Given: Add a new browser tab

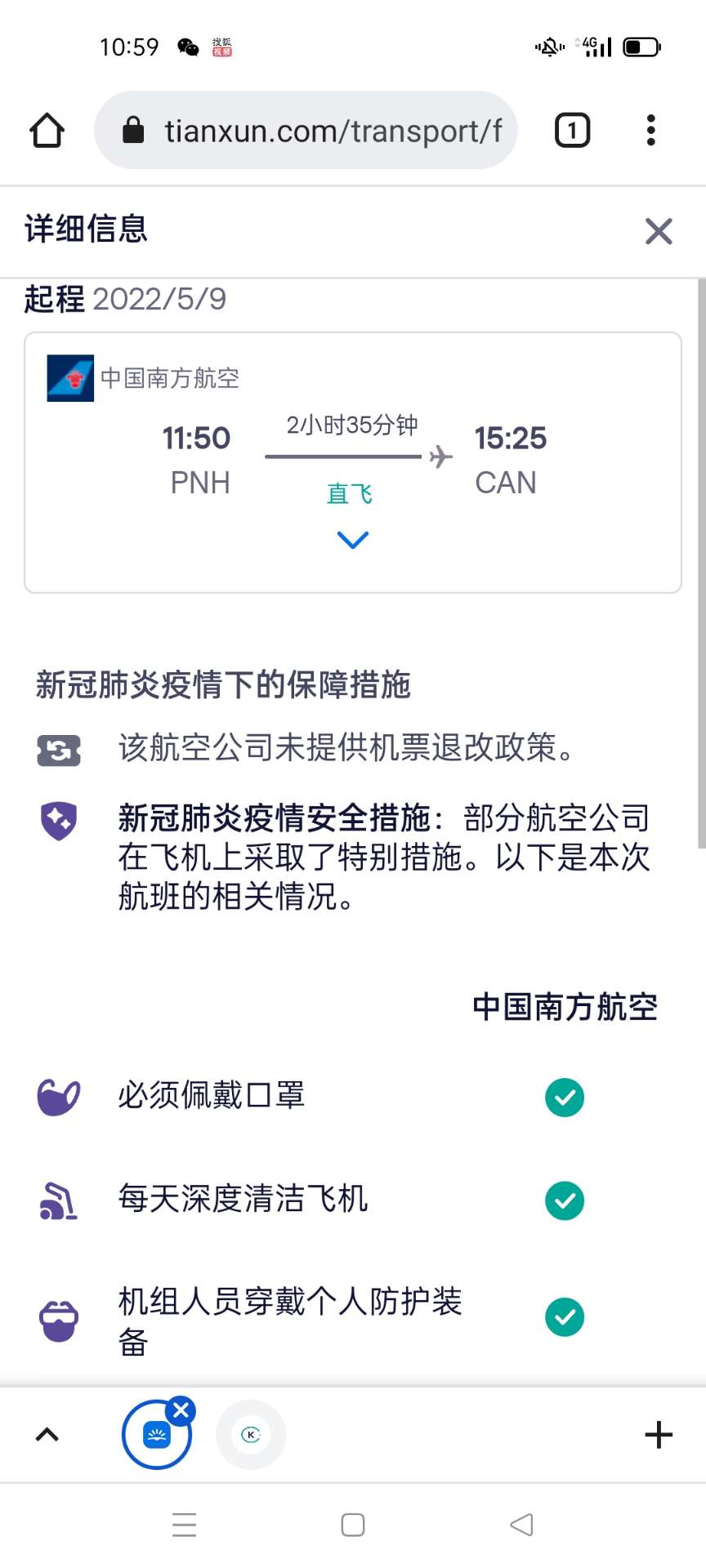Looking at the screenshot, I should coord(659,1435).
